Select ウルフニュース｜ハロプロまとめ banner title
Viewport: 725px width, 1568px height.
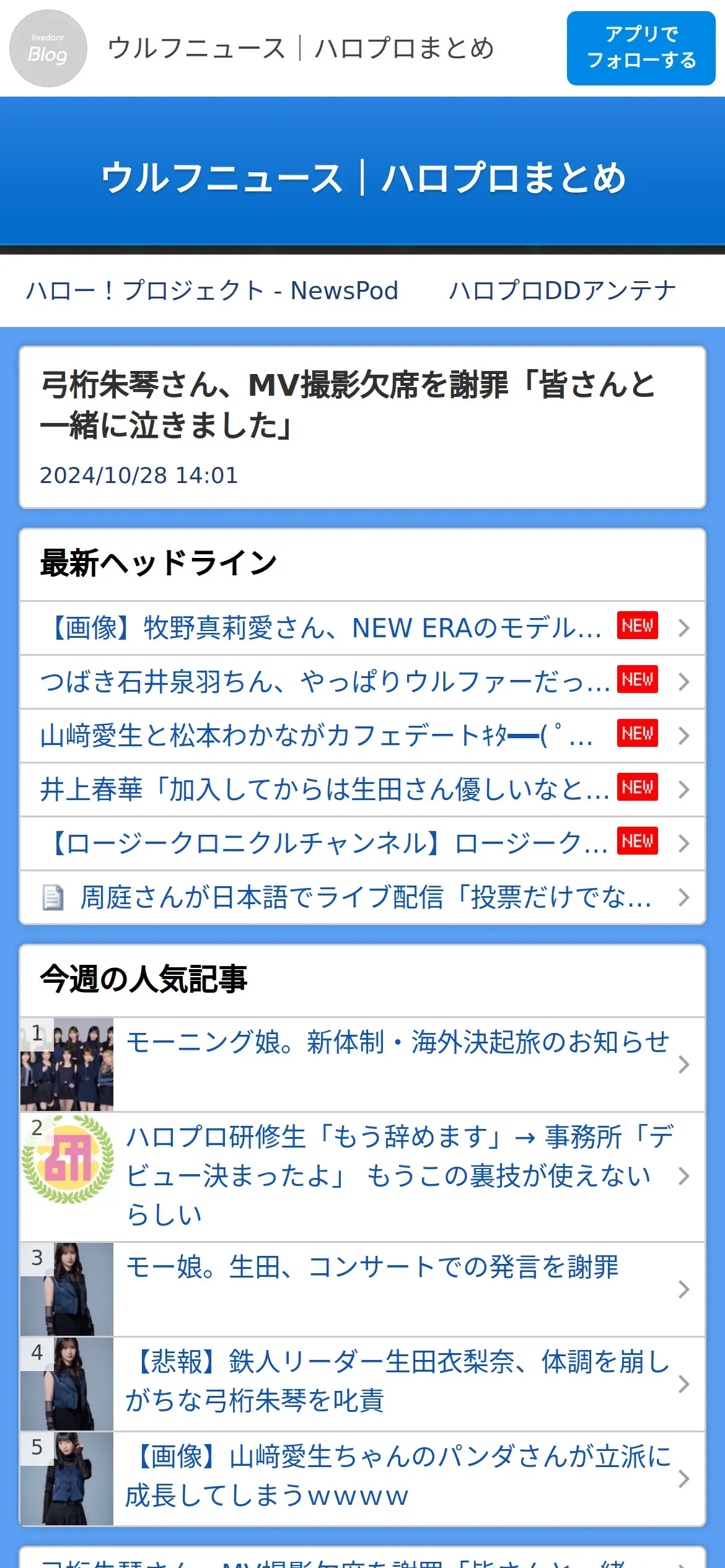tap(362, 178)
